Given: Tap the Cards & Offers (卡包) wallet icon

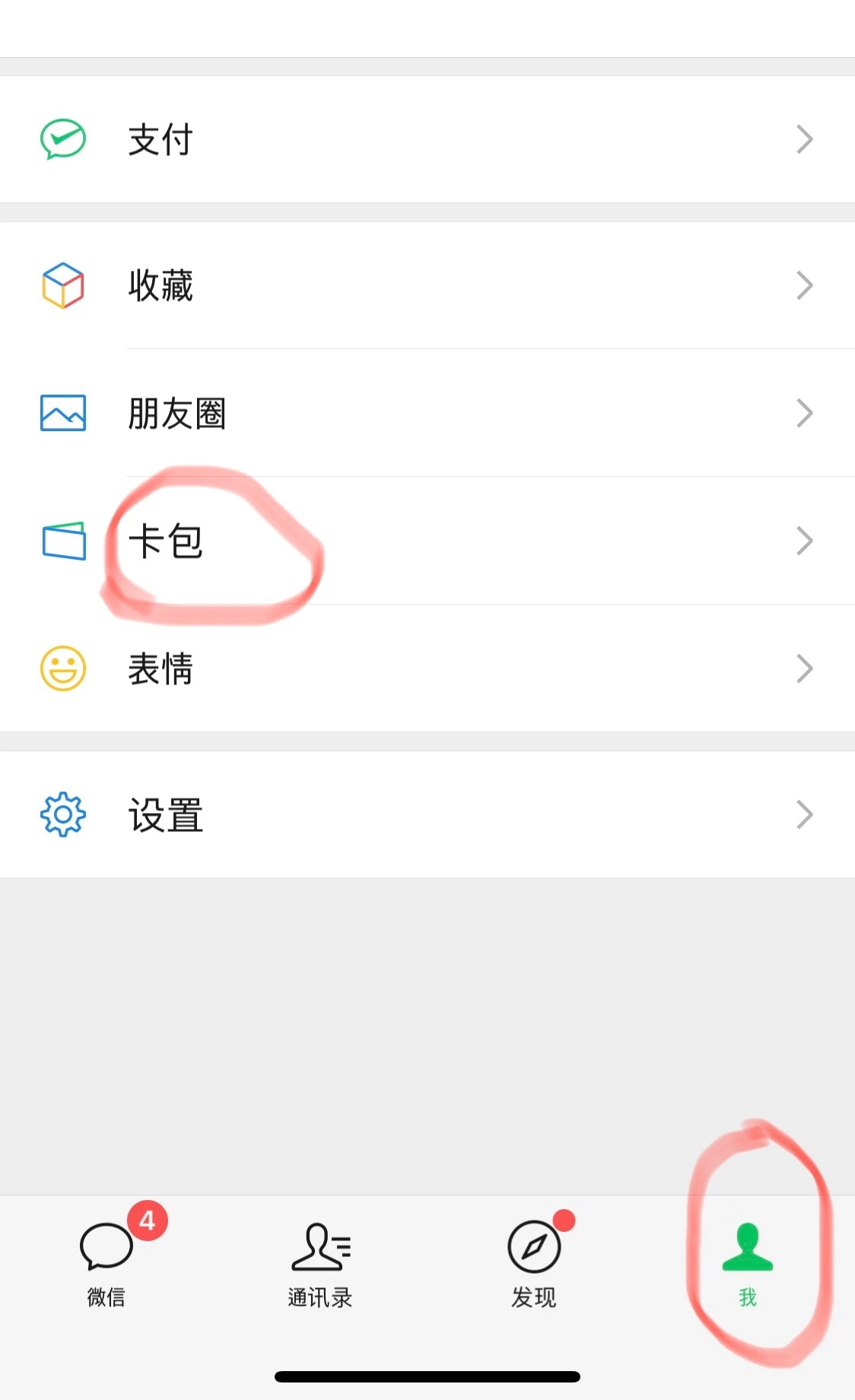Looking at the screenshot, I should coord(64,540).
